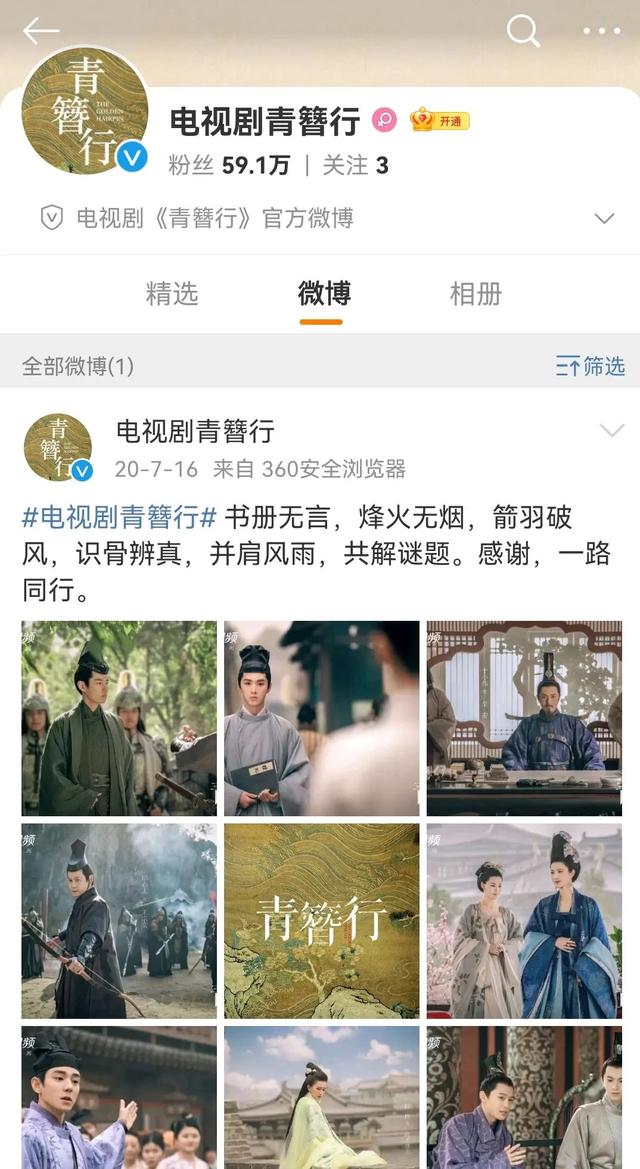Switch to the 精选 tab
The height and width of the screenshot is (1169, 640).
[x=172, y=294]
